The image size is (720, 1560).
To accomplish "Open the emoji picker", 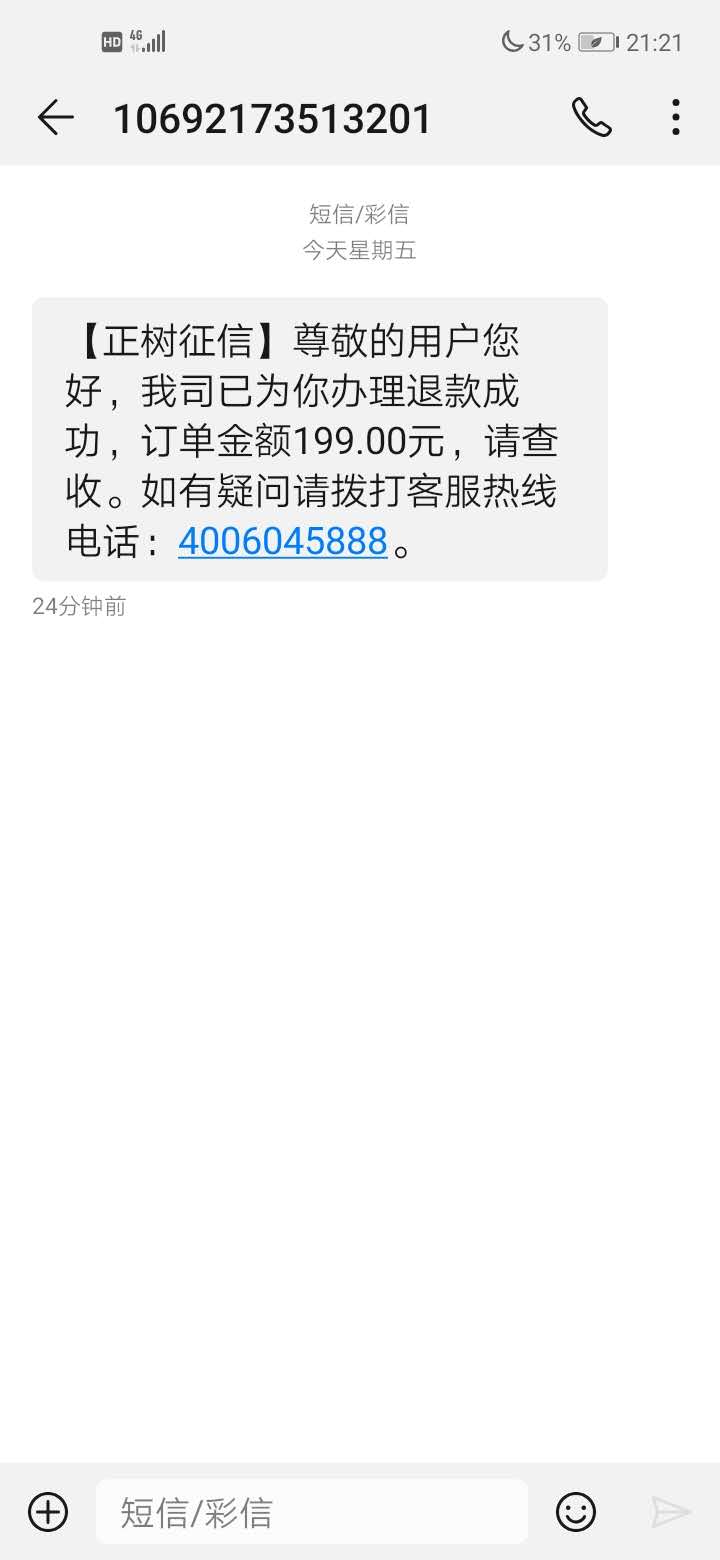I will pos(576,1511).
